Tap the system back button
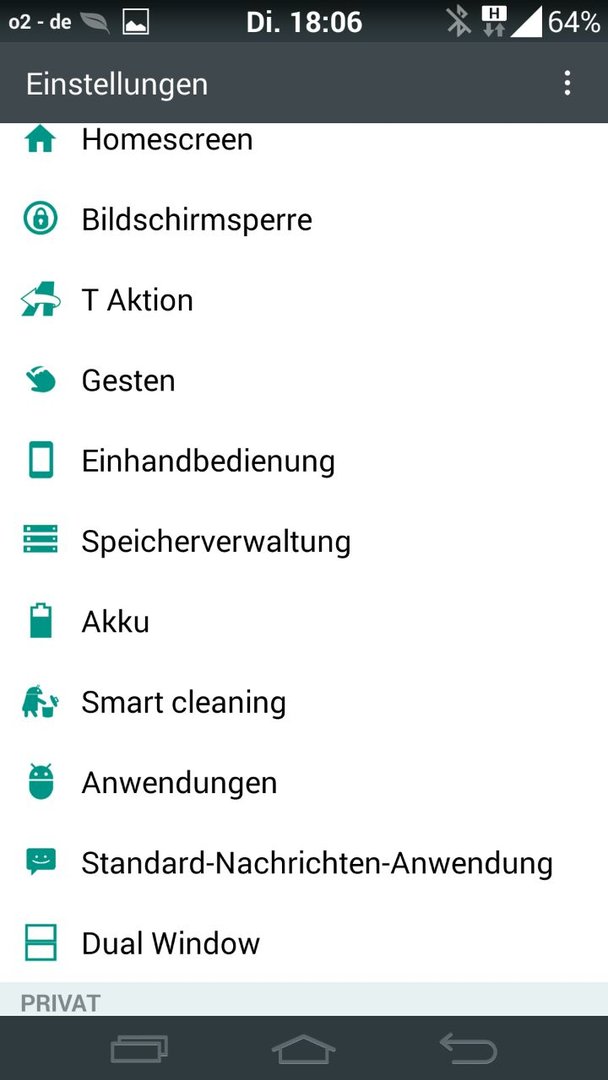Screen dimensions: 608x1080 tap(468, 1049)
